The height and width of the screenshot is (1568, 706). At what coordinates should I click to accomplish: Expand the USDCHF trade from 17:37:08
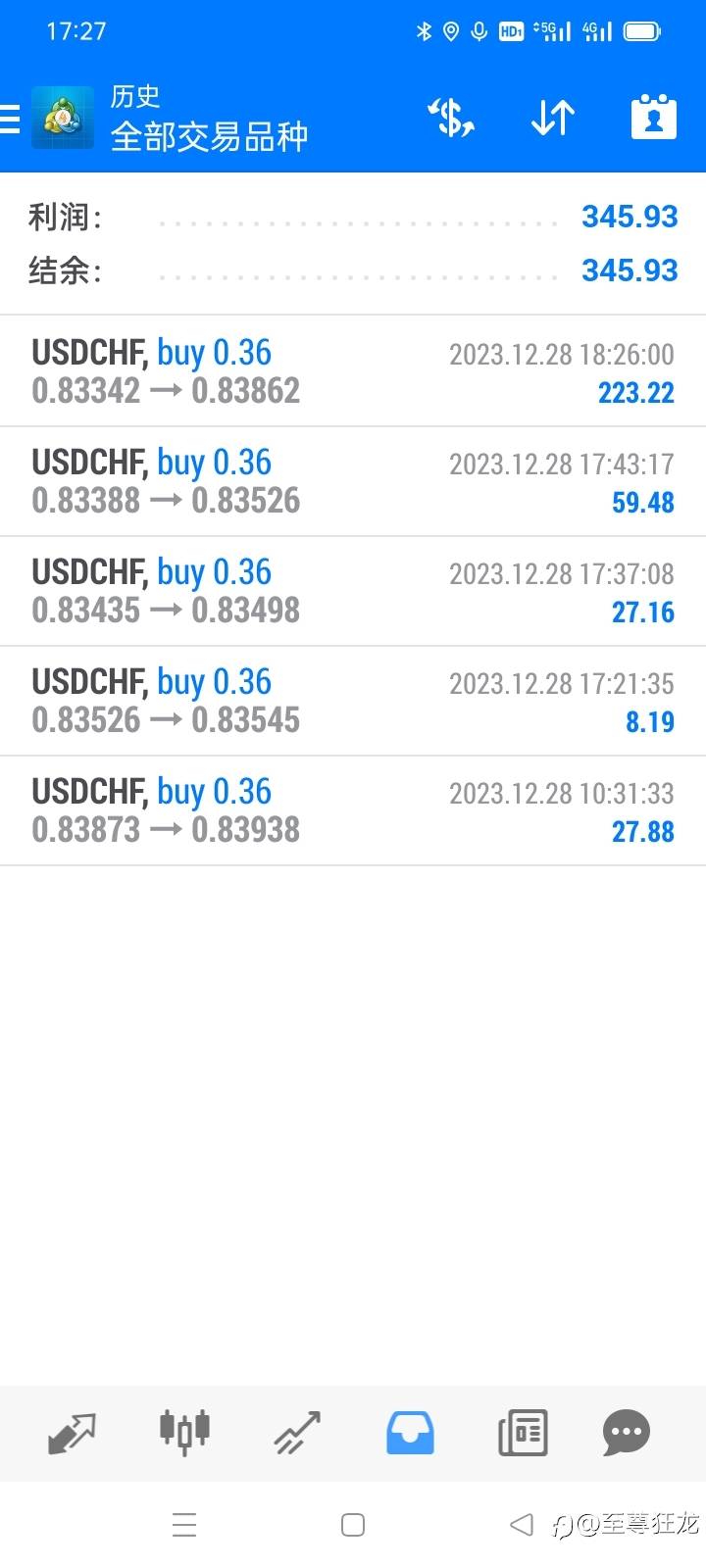353,591
